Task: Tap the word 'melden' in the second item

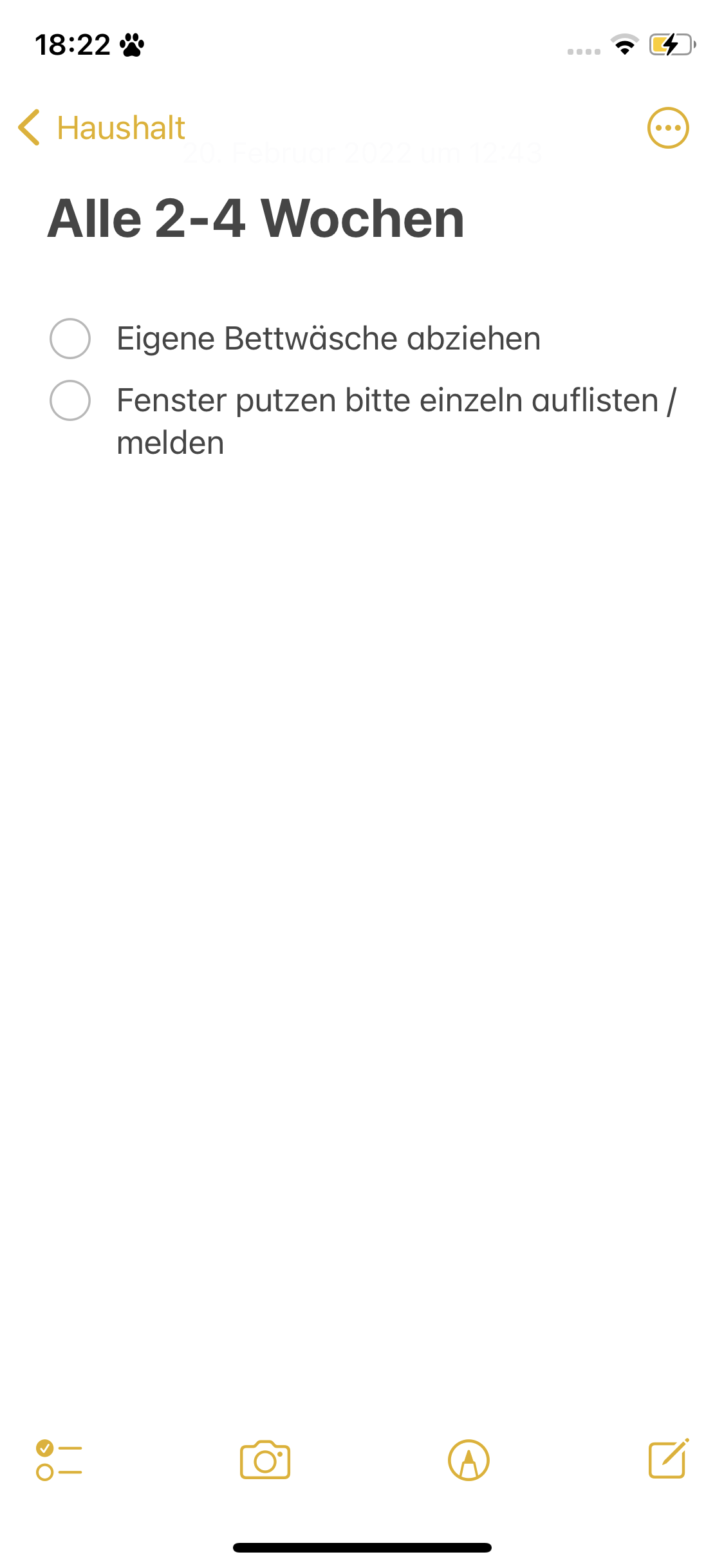Action: point(170,442)
